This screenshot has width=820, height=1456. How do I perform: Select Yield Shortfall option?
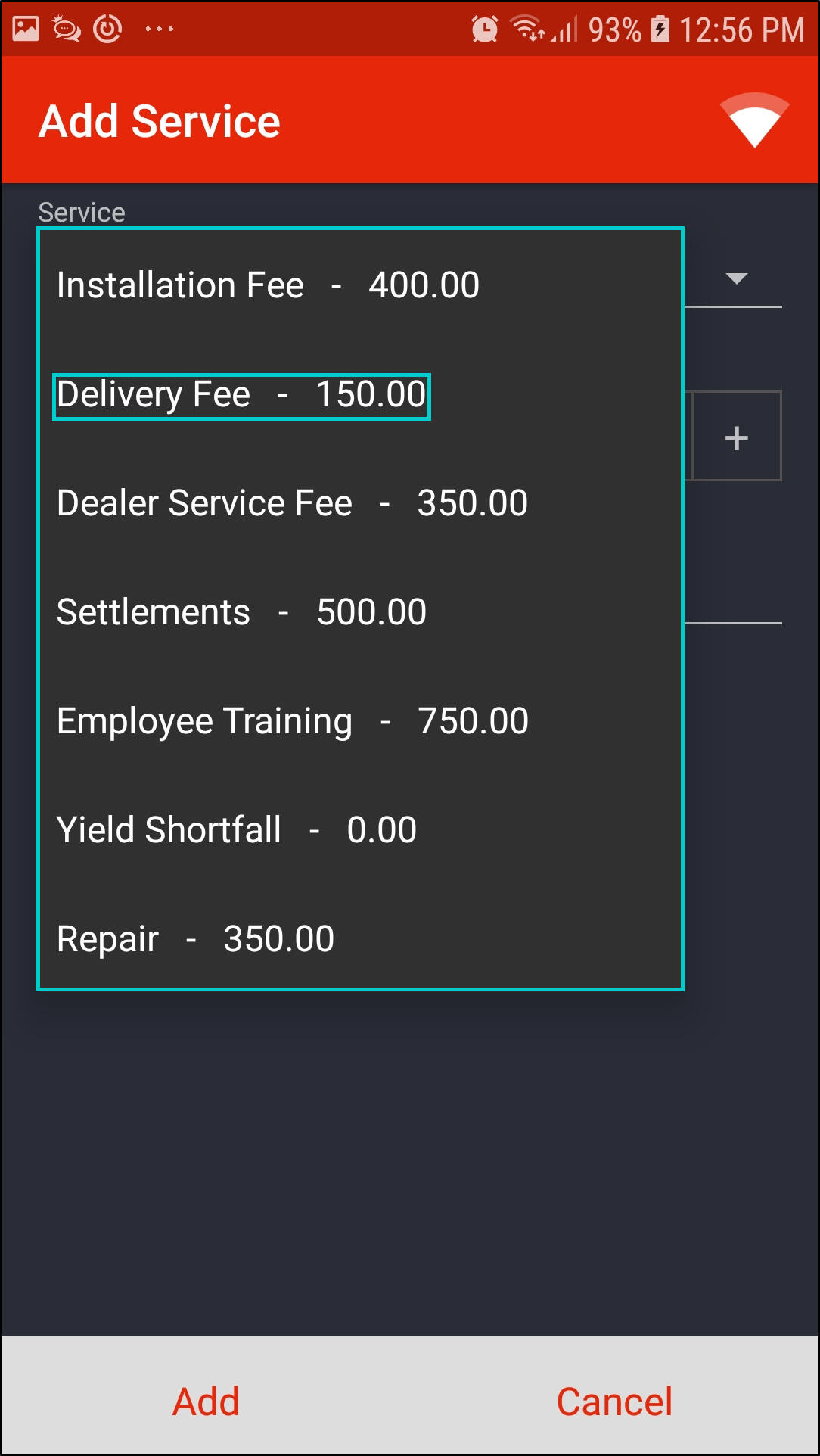[236, 830]
